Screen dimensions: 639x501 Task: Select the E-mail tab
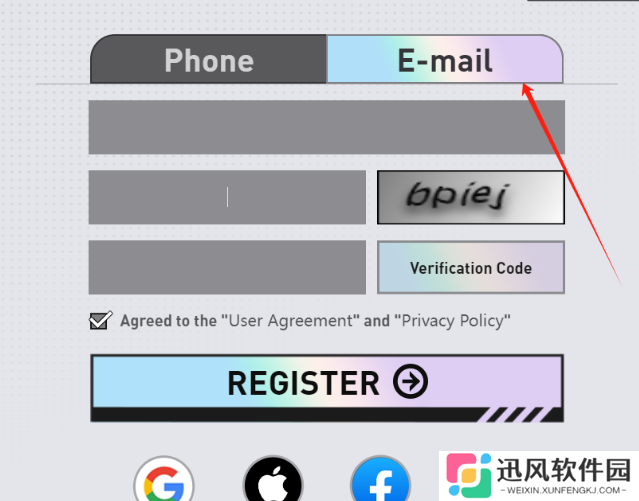(444, 61)
